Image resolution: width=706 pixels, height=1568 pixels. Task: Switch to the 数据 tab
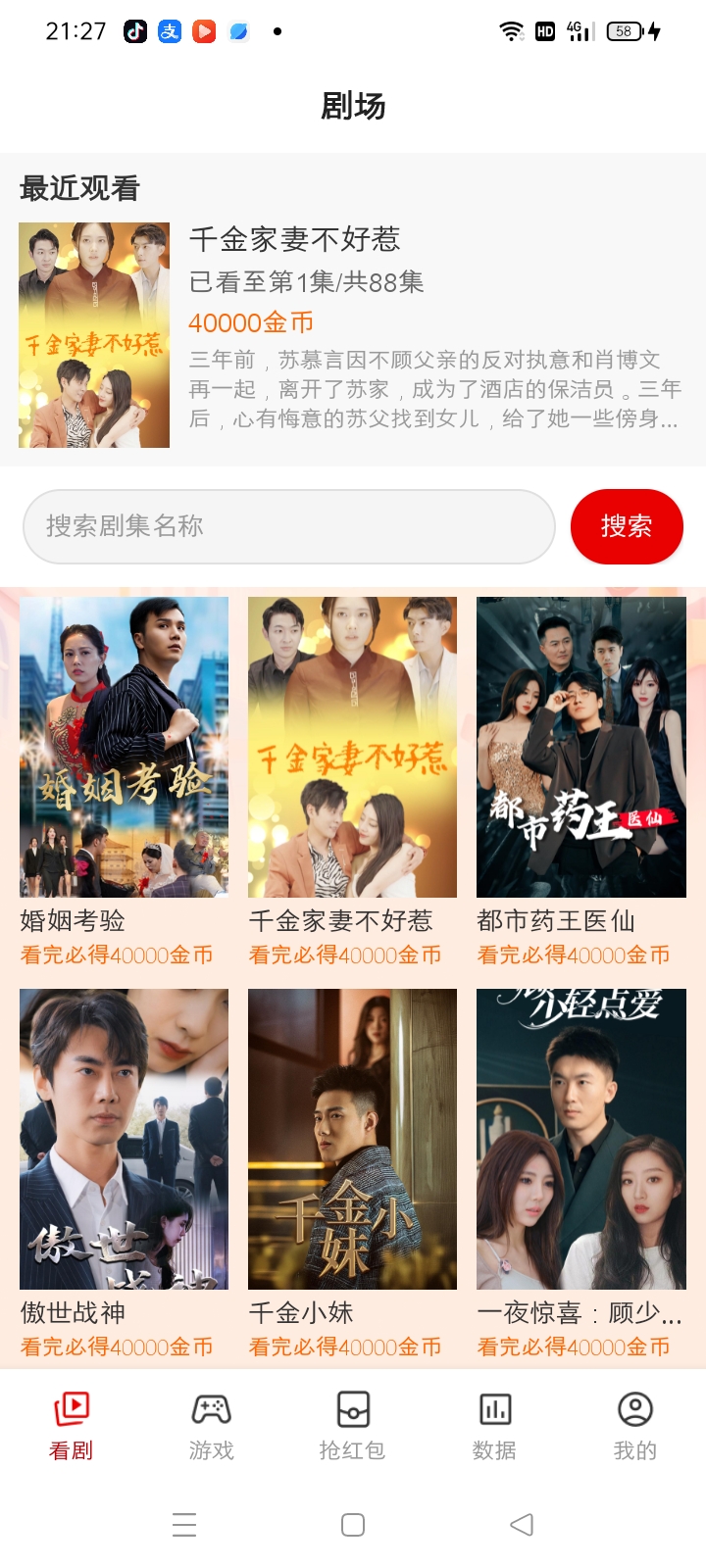[494, 1426]
